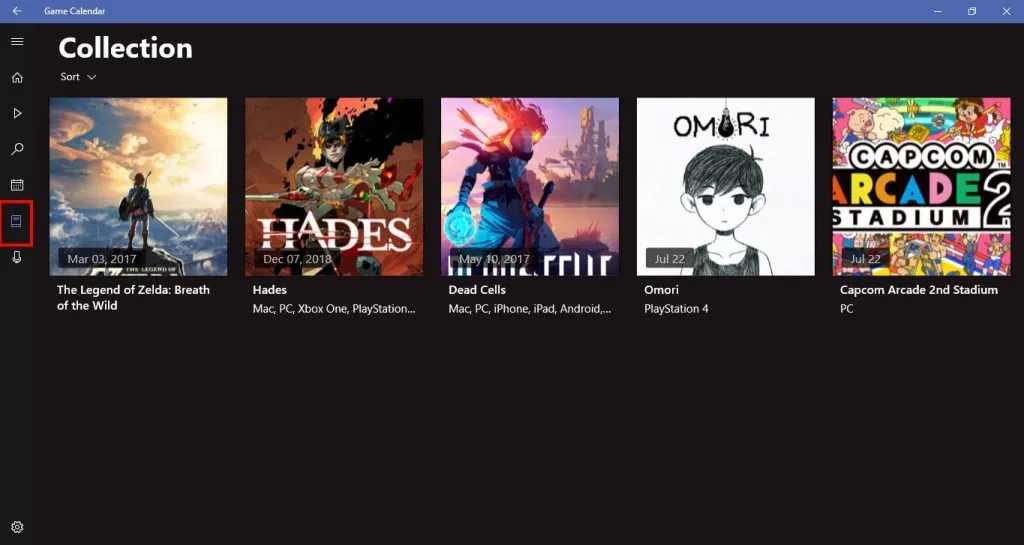The width and height of the screenshot is (1024, 545).
Task: Select the Omori game card
Action: coord(726,187)
